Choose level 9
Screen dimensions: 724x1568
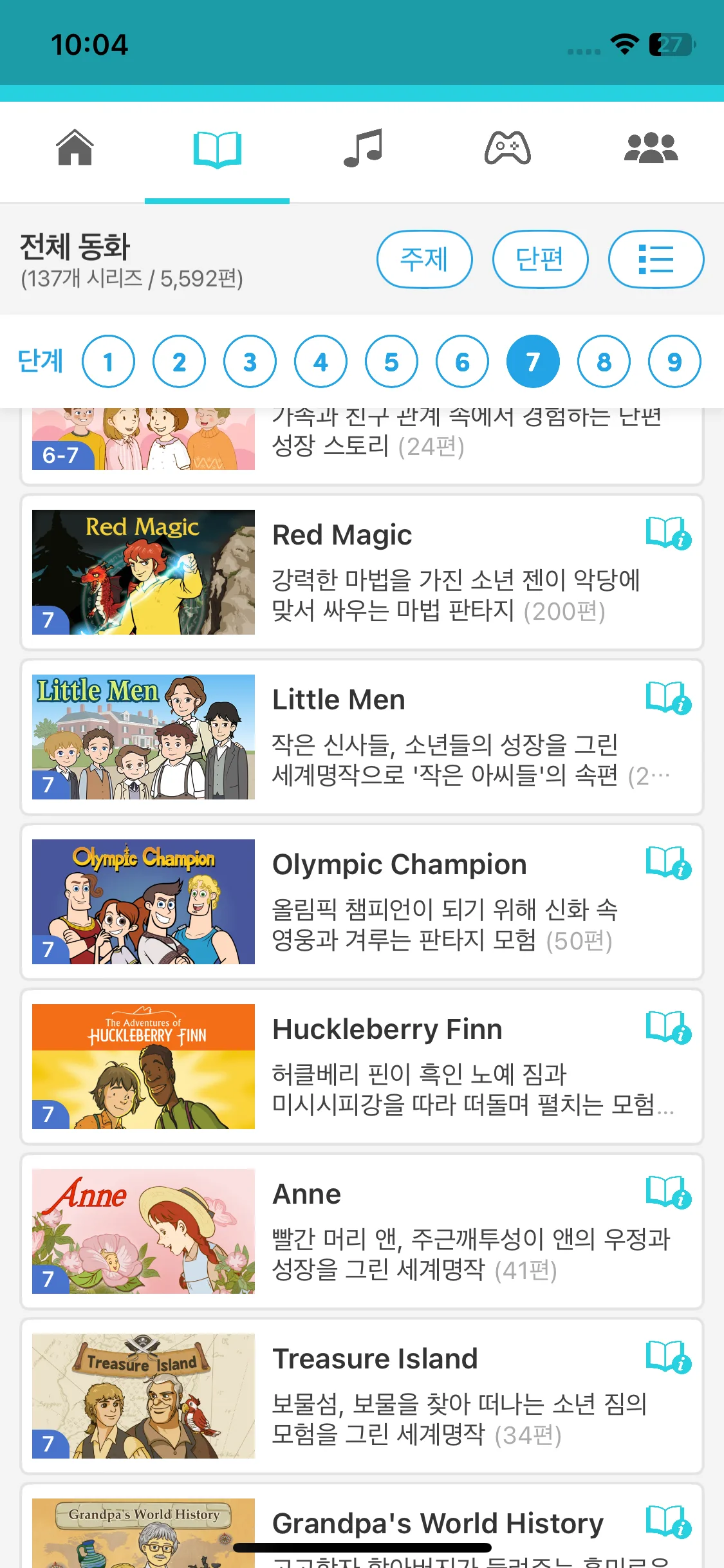(674, 362)
